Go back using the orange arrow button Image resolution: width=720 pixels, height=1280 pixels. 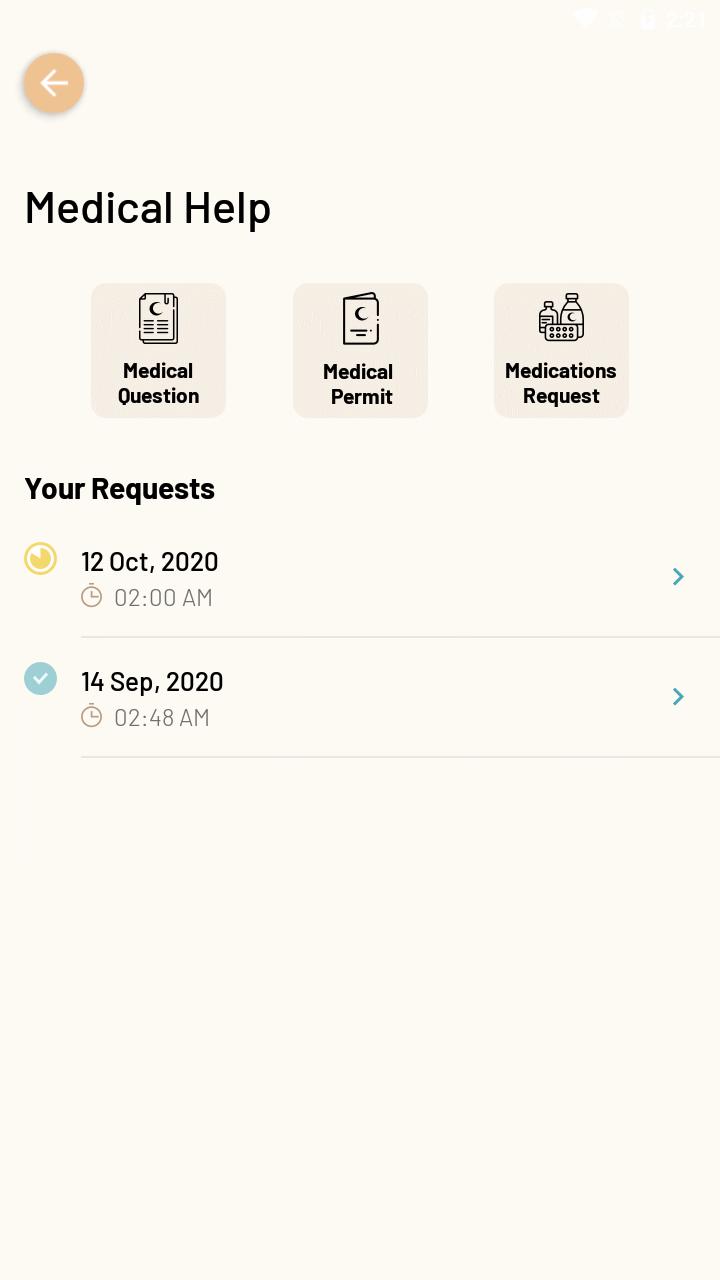[x=54, y=83]
